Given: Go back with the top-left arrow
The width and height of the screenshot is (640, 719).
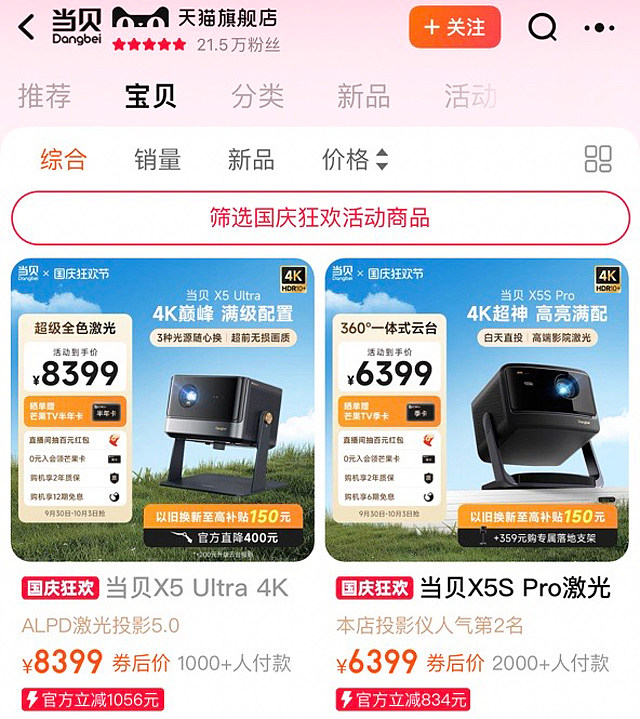Looking at the screenshot, I should [27, 28].
